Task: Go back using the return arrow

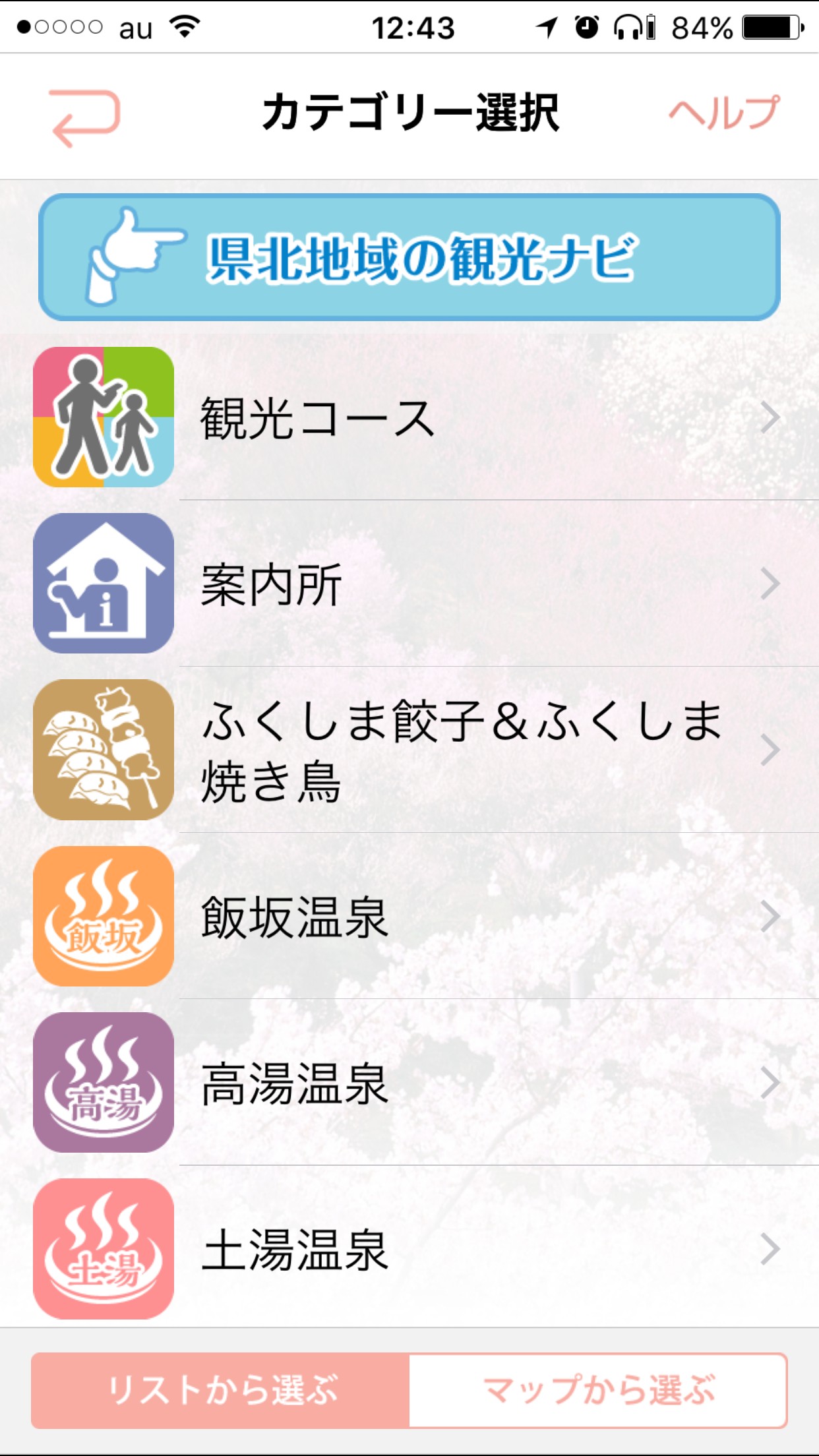Action: pos(84,117)
